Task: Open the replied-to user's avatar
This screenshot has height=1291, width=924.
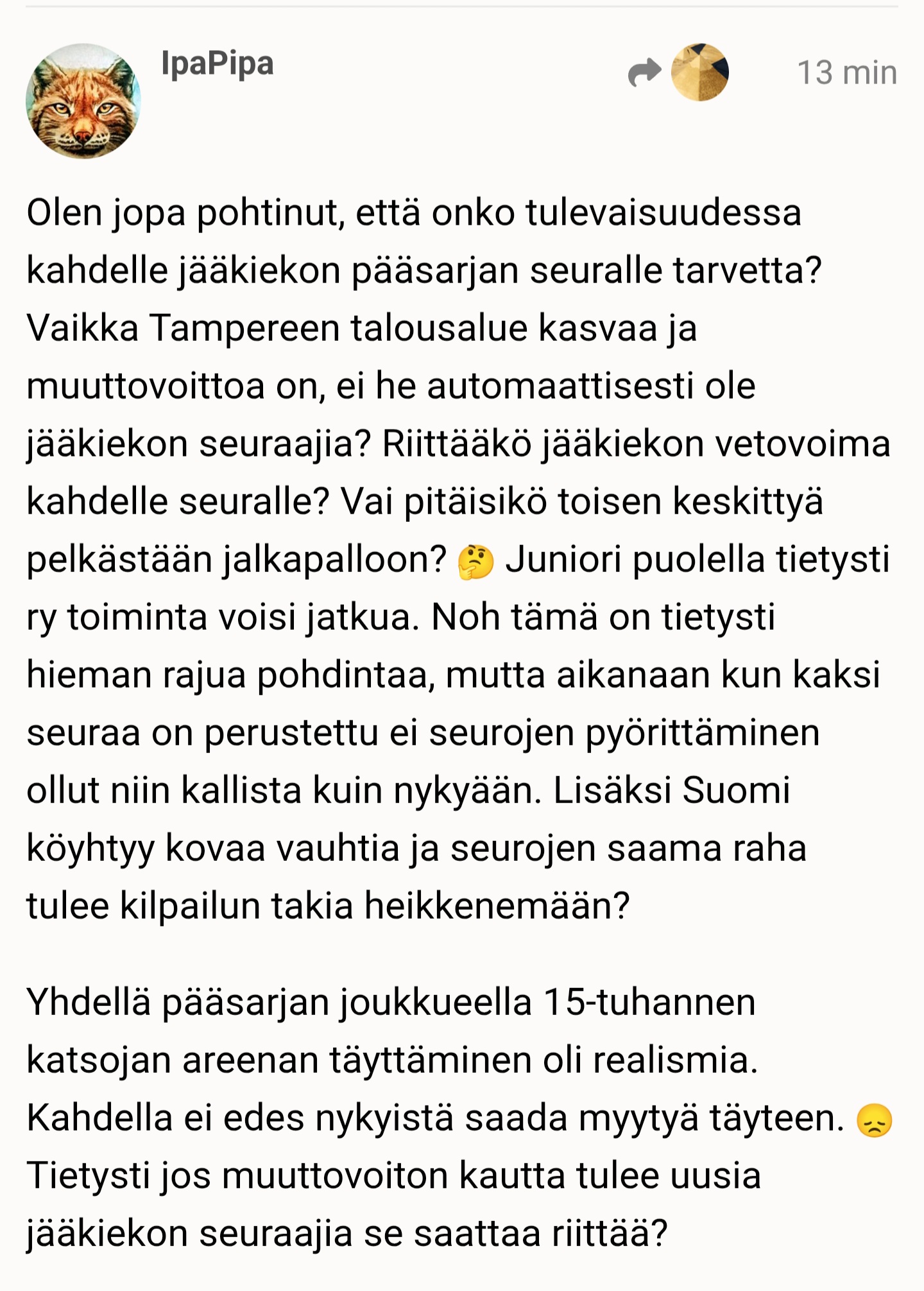Action: (699, 72)
